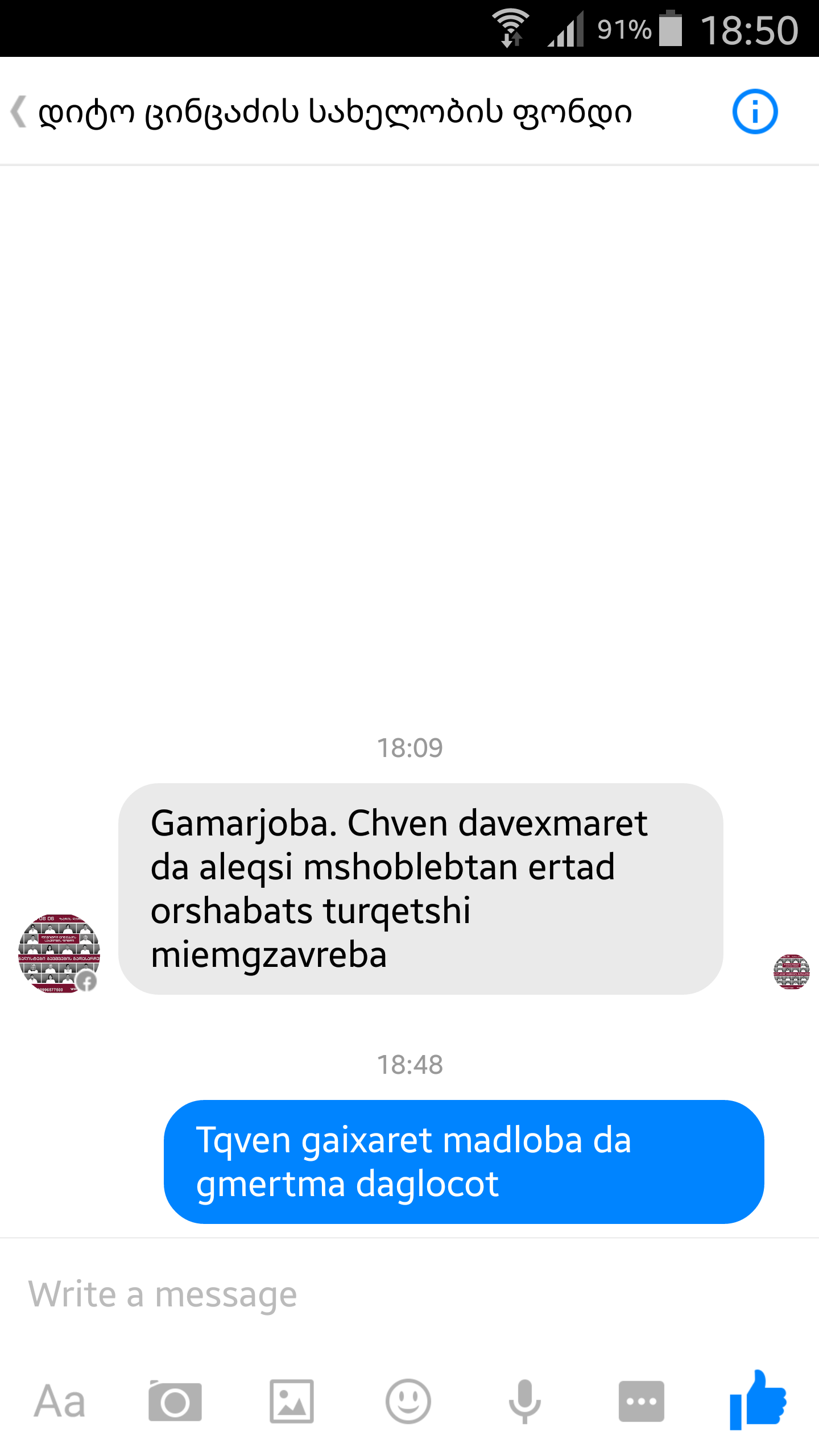Image resolution: width=819 pixels, height=1456 pixels.
Task: Open the Aa text keyboard option
Action: pyautogui.click(x=60, y=1401)
